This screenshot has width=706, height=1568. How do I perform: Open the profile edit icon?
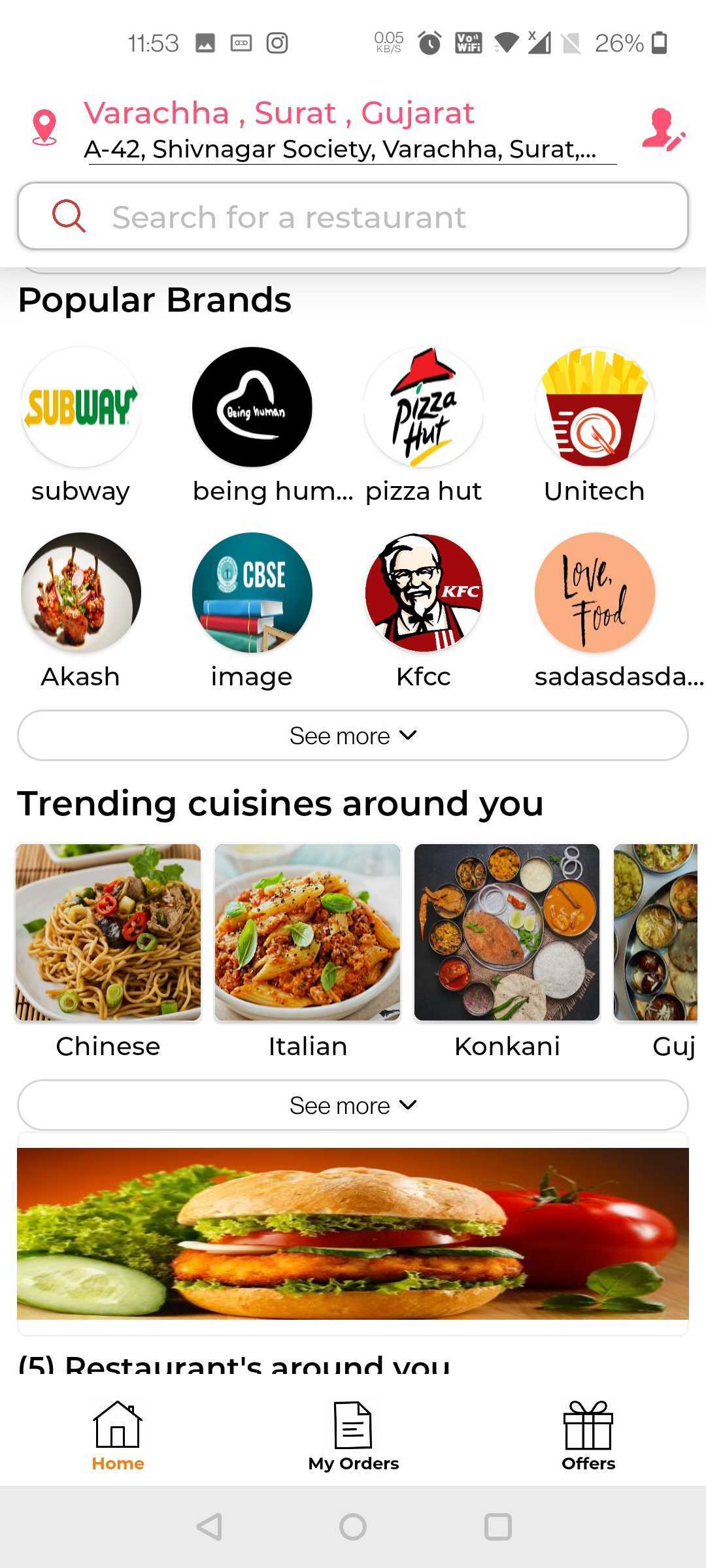663,130
